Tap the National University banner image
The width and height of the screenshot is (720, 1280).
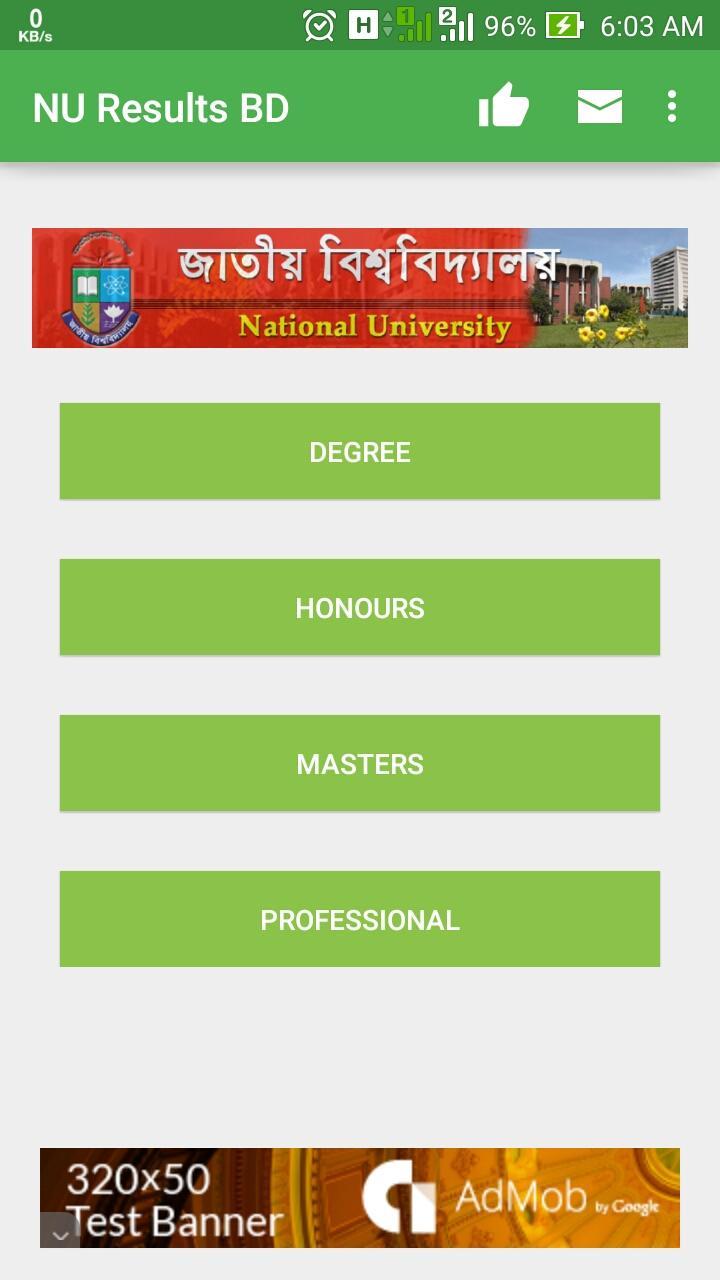point(360,288)
